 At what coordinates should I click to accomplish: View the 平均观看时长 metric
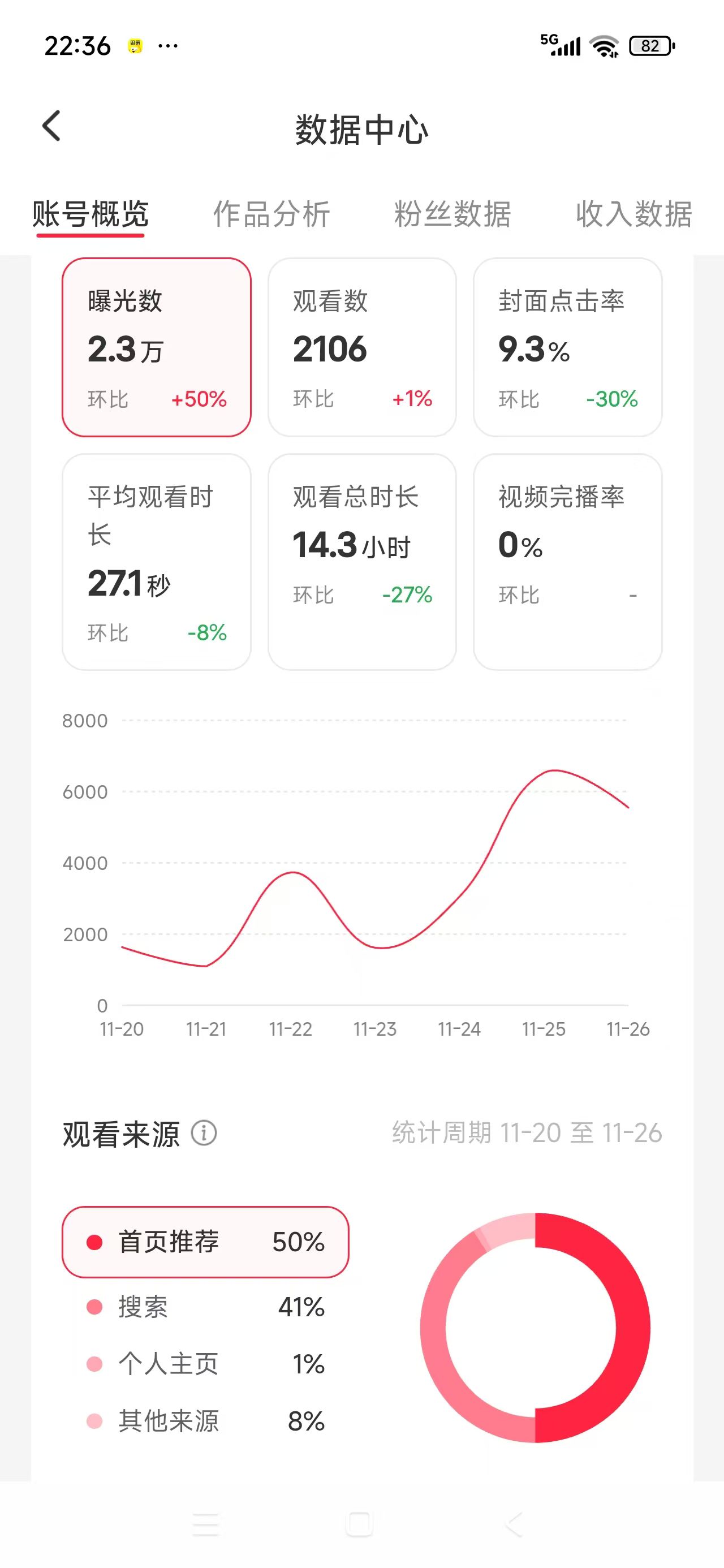click(x=157, y=562)
